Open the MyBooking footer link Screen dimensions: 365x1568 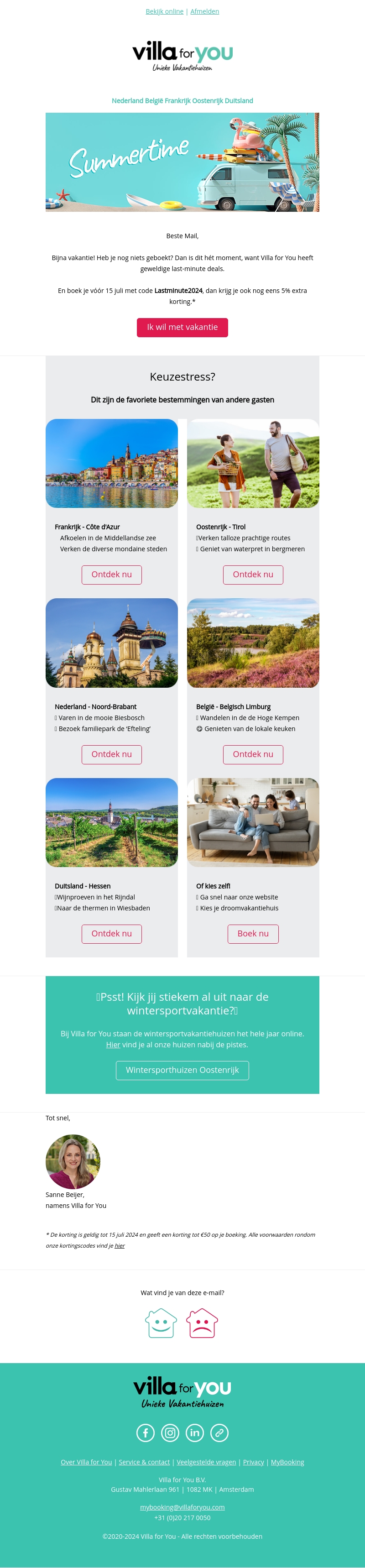click(287, 1462)
